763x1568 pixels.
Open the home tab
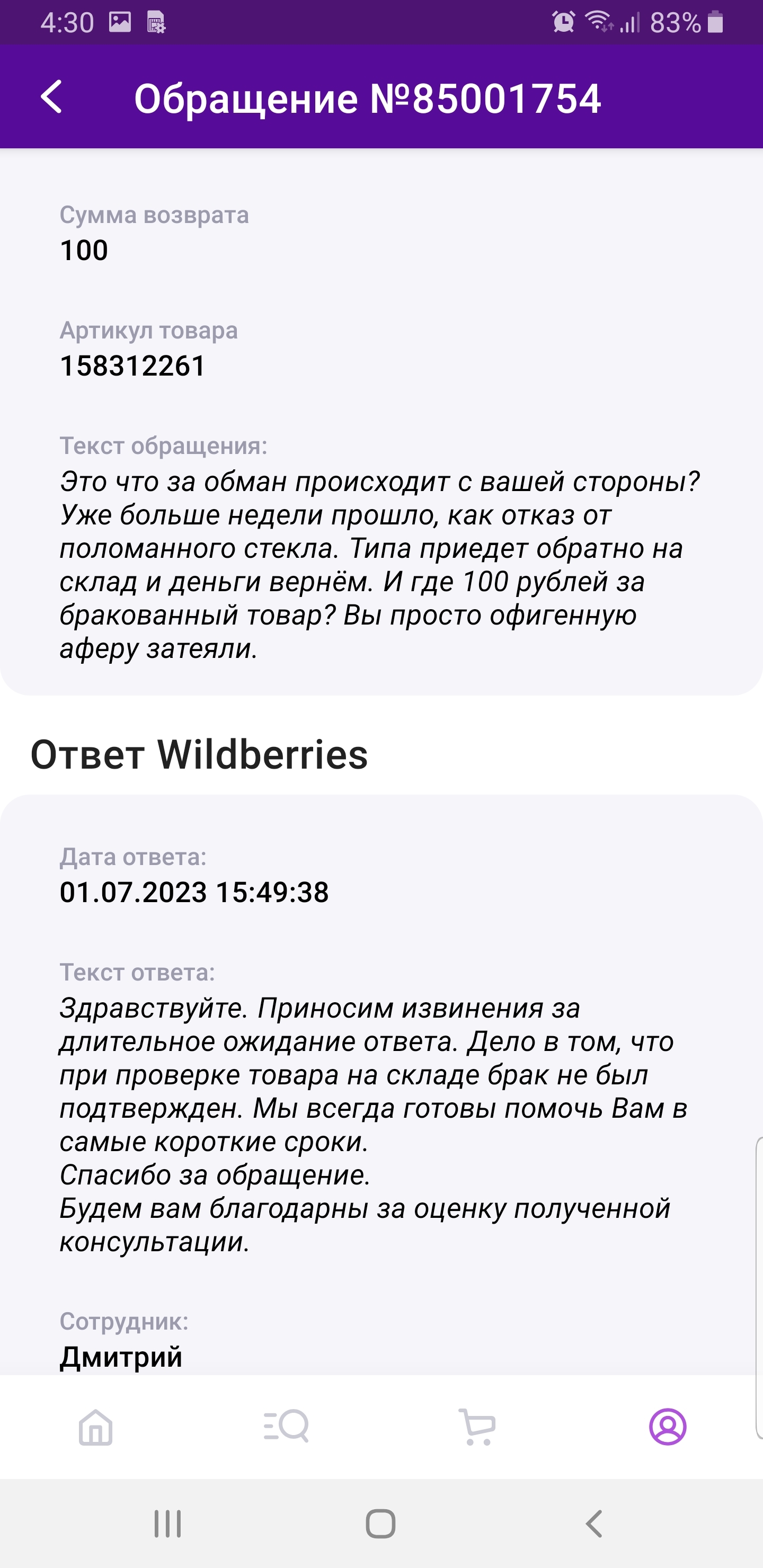[95, 1427]
